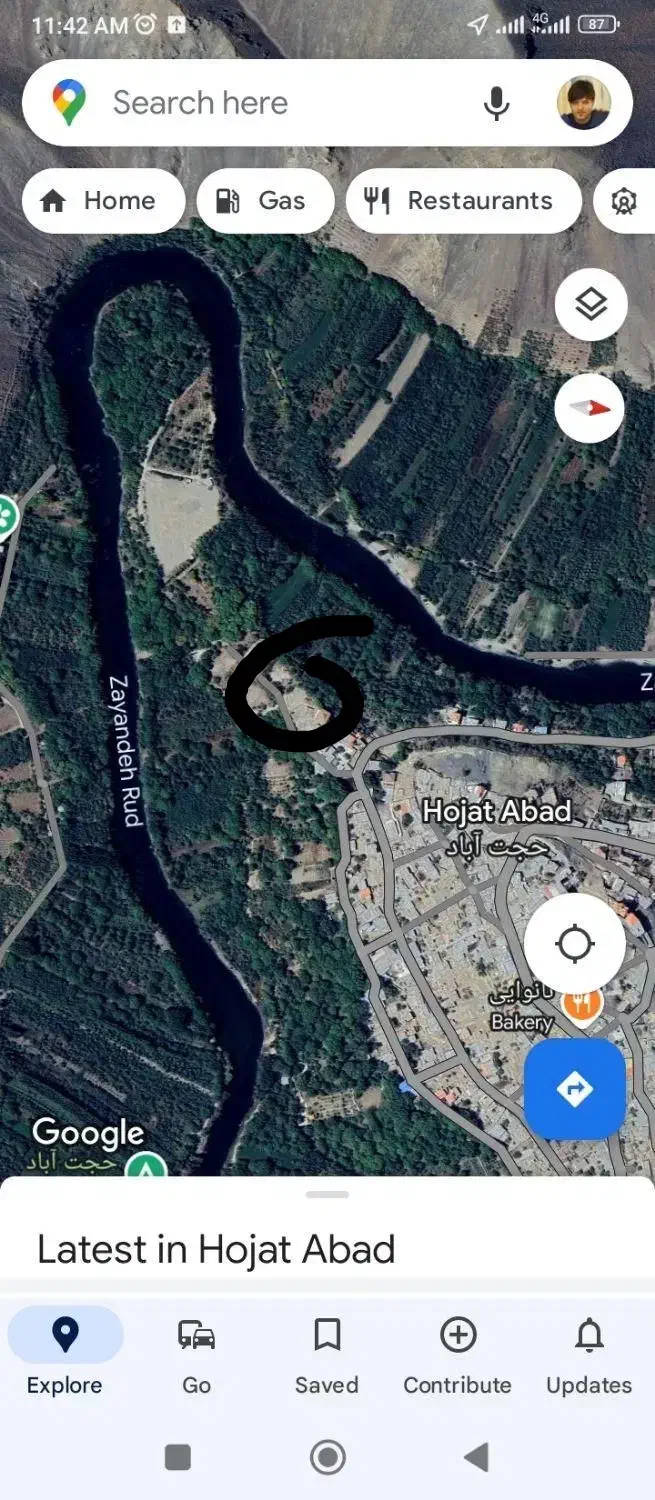Filter nearby places by Gas
Viewport: 655px width, 1500px height.
tap(265, 201)
